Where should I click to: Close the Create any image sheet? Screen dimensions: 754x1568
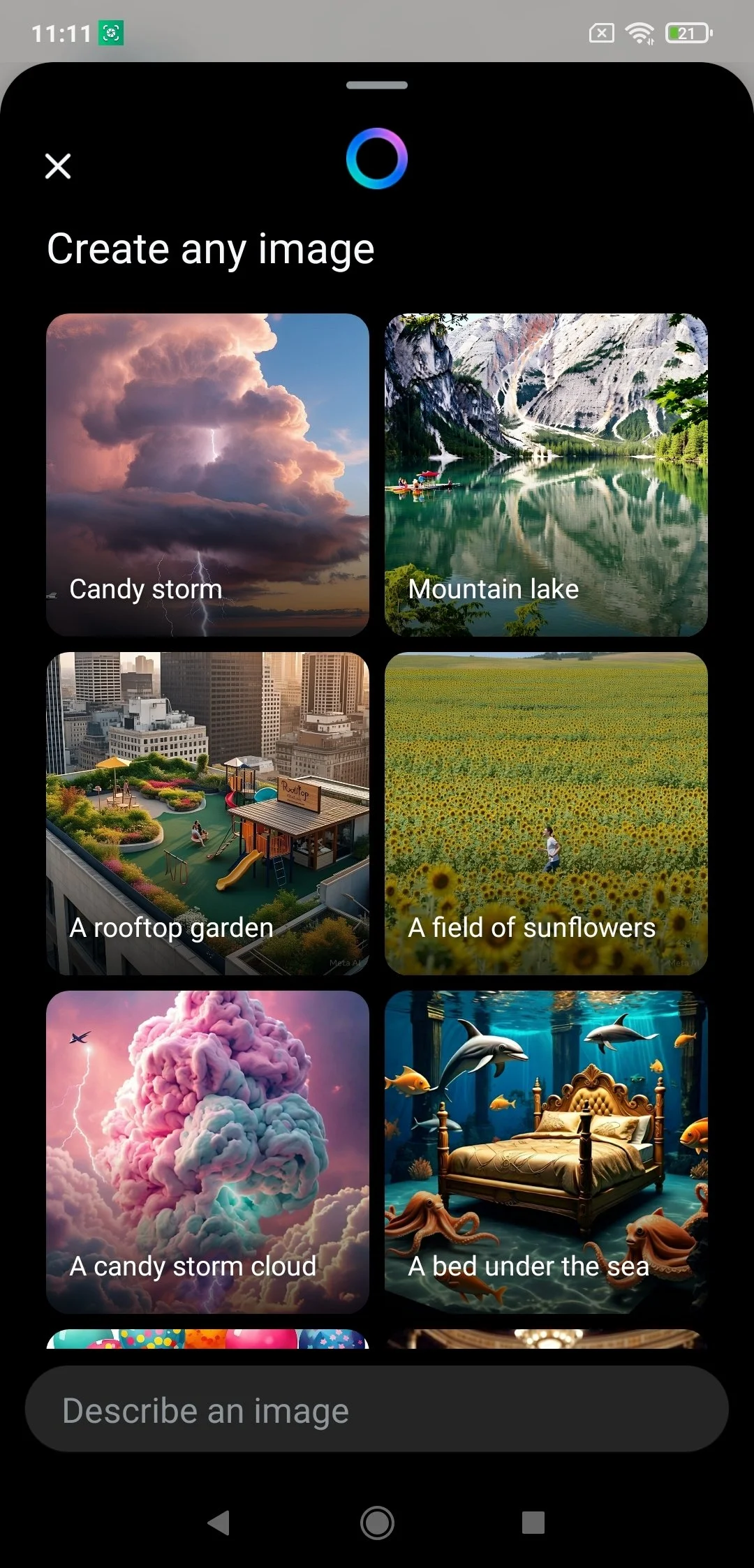pos(58,166)
